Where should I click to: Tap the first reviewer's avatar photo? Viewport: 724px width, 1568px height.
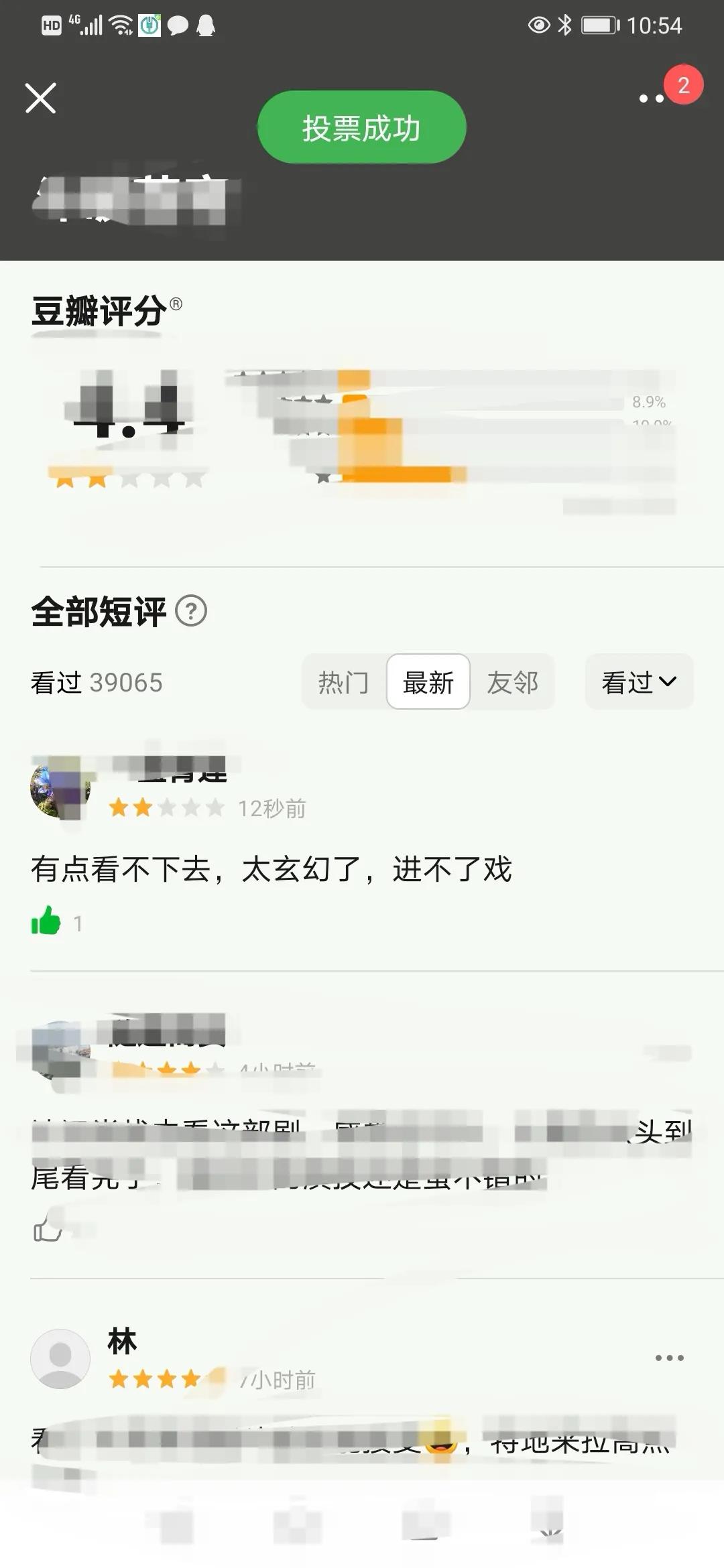pyautogui.click(x=59, y=791)
